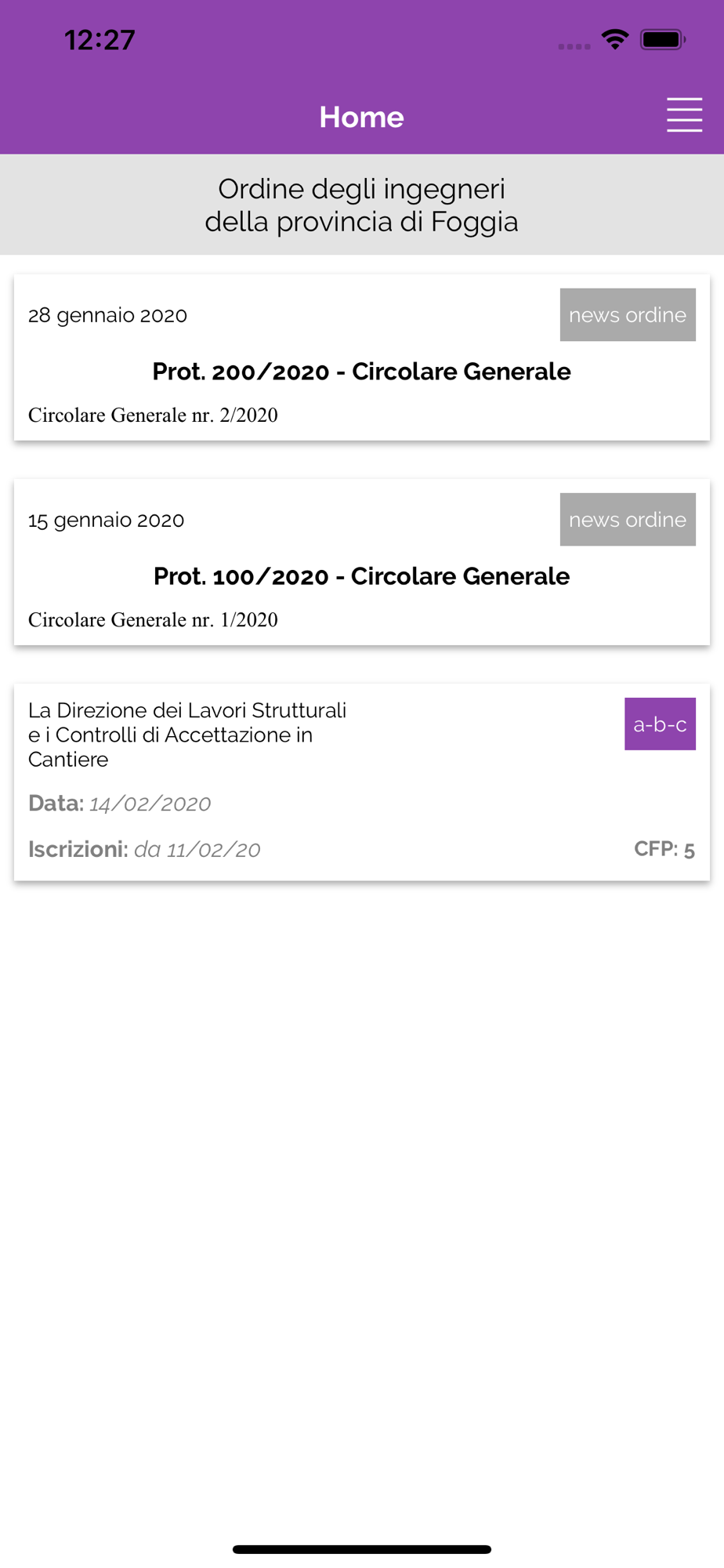Open La Direzione dei Lavori Strutturali event
This screenshot has height=1568, width=724.
[x=362, y=782]
